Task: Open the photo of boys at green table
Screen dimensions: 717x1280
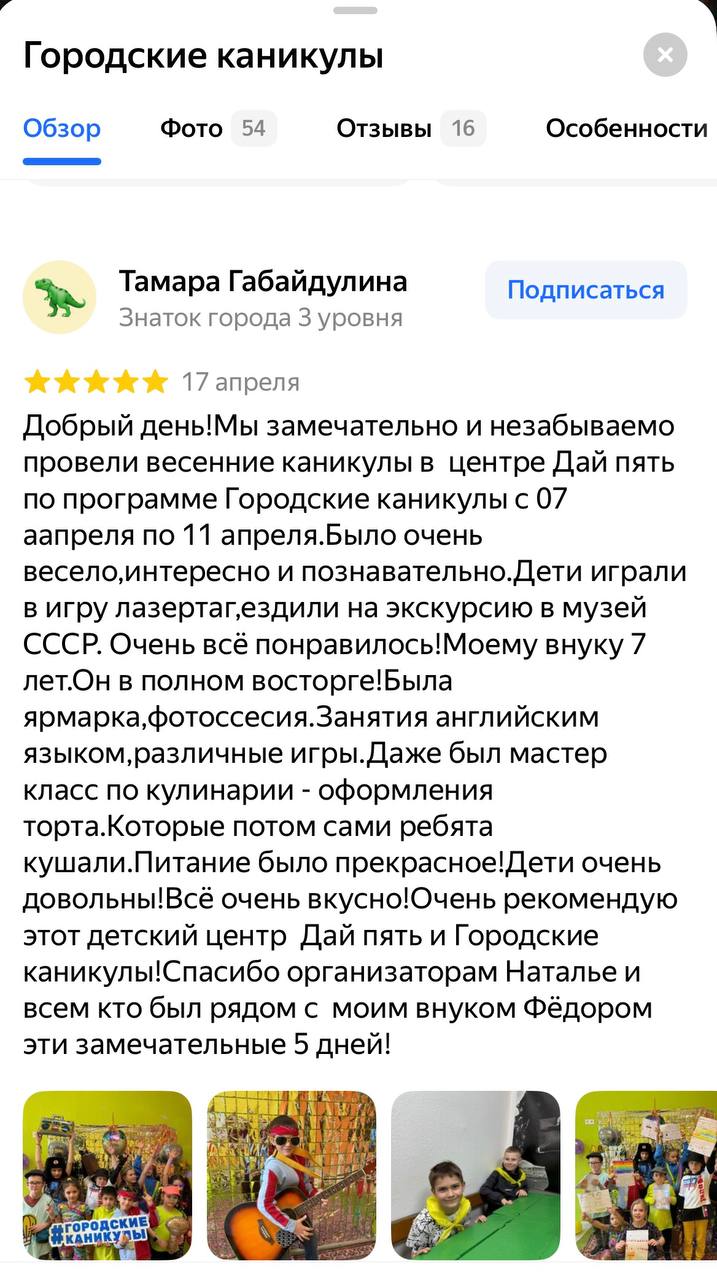Action: click(476, 1175)
